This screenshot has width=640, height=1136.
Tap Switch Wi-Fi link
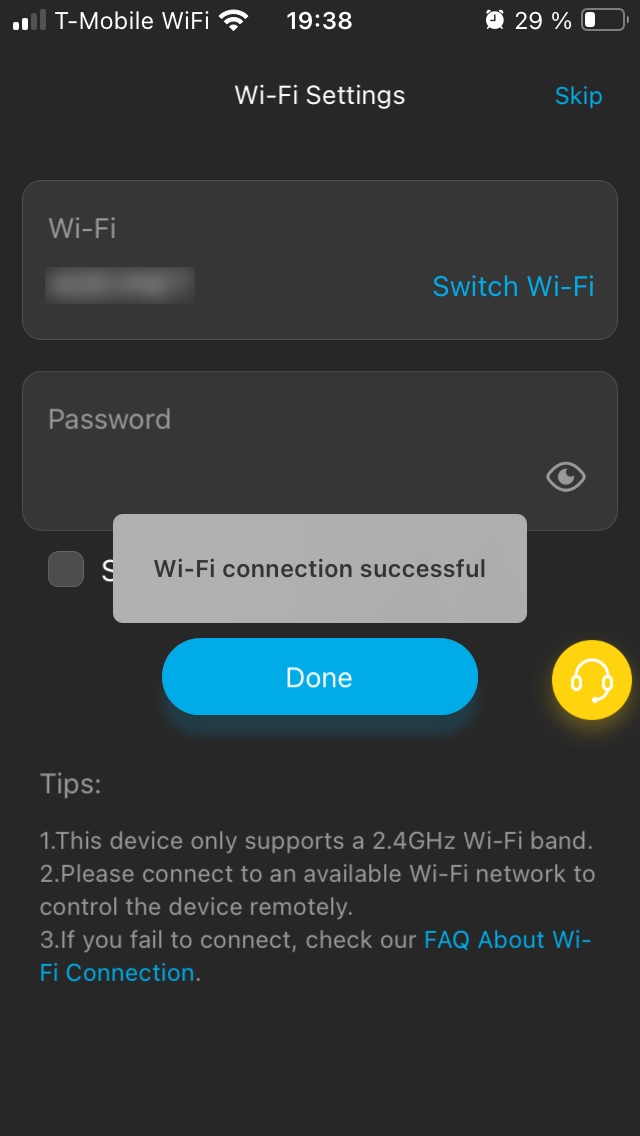click(513, 287)
